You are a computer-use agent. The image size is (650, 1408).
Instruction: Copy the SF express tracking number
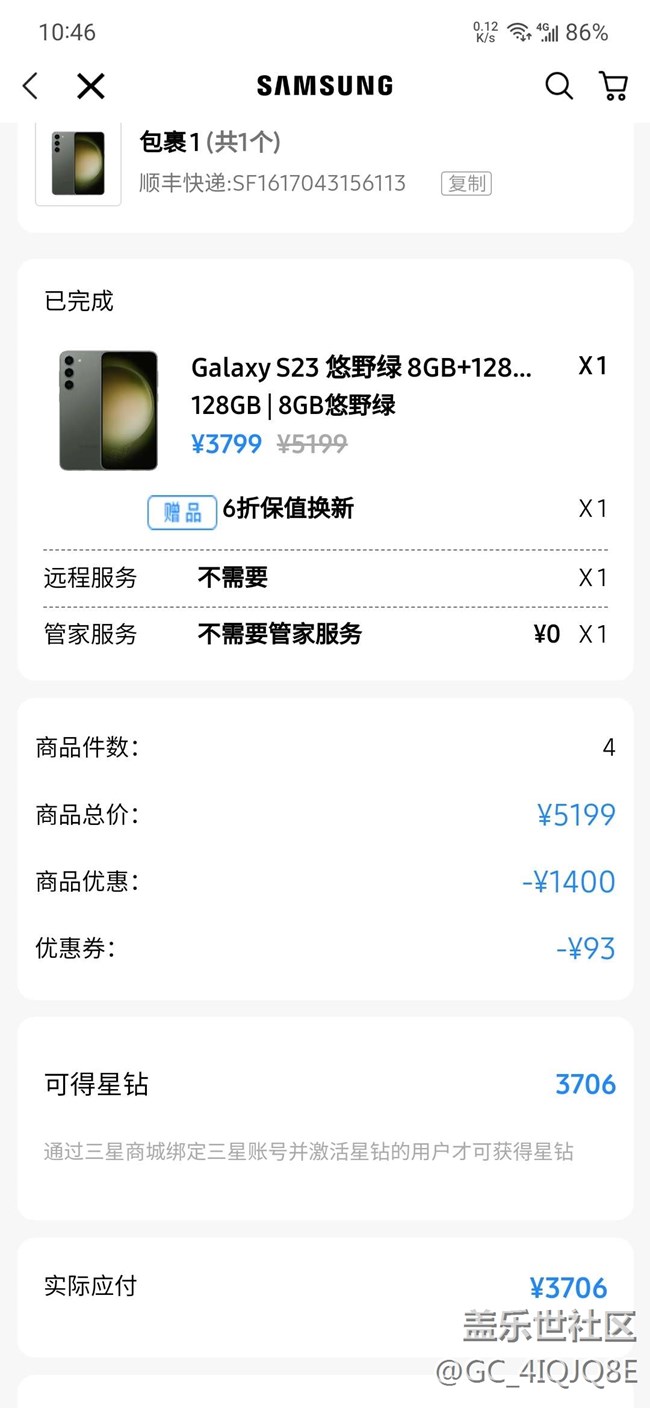point(466,183)
